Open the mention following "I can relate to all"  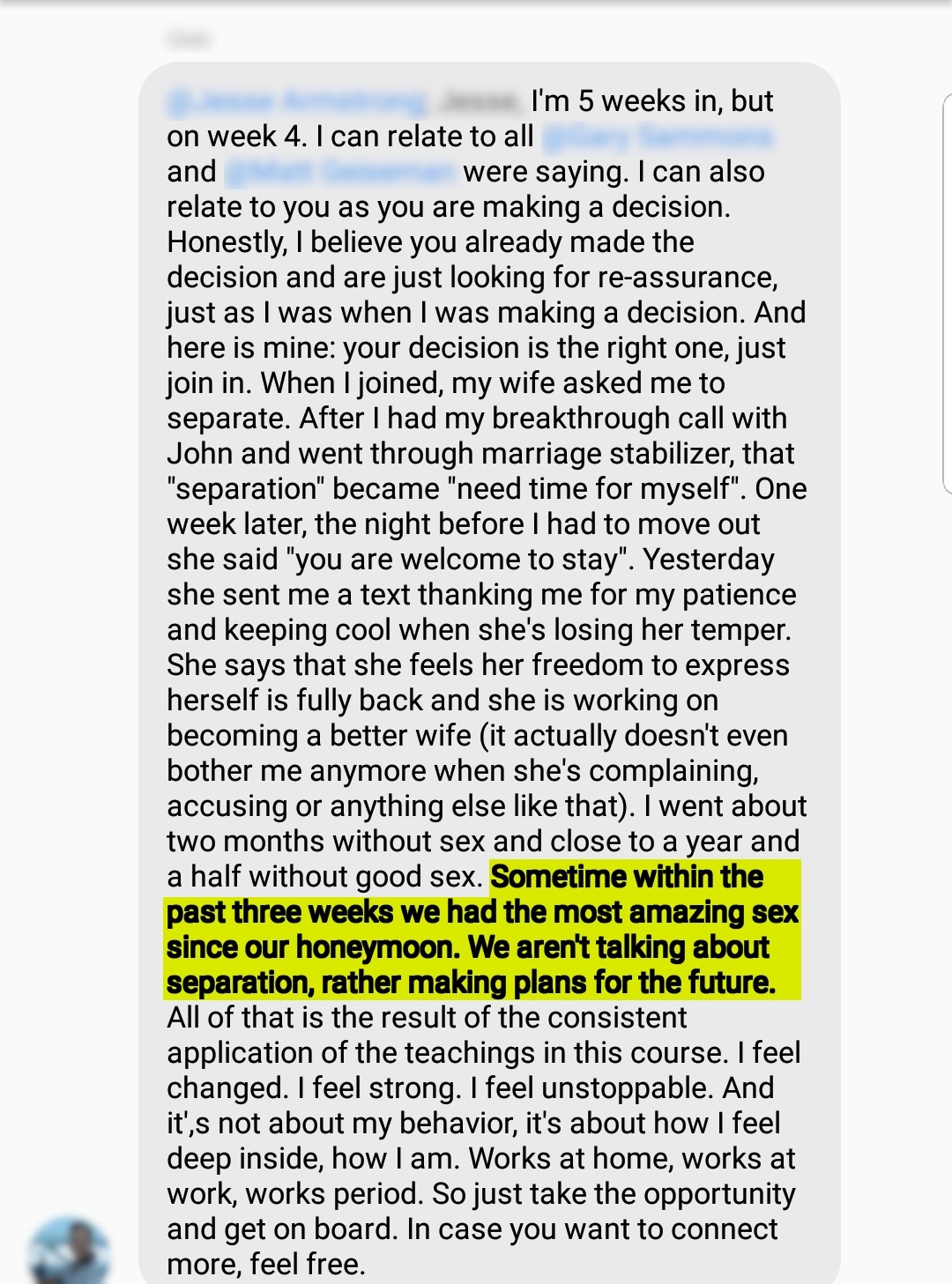pyautogui.click(x=658, y=137)
